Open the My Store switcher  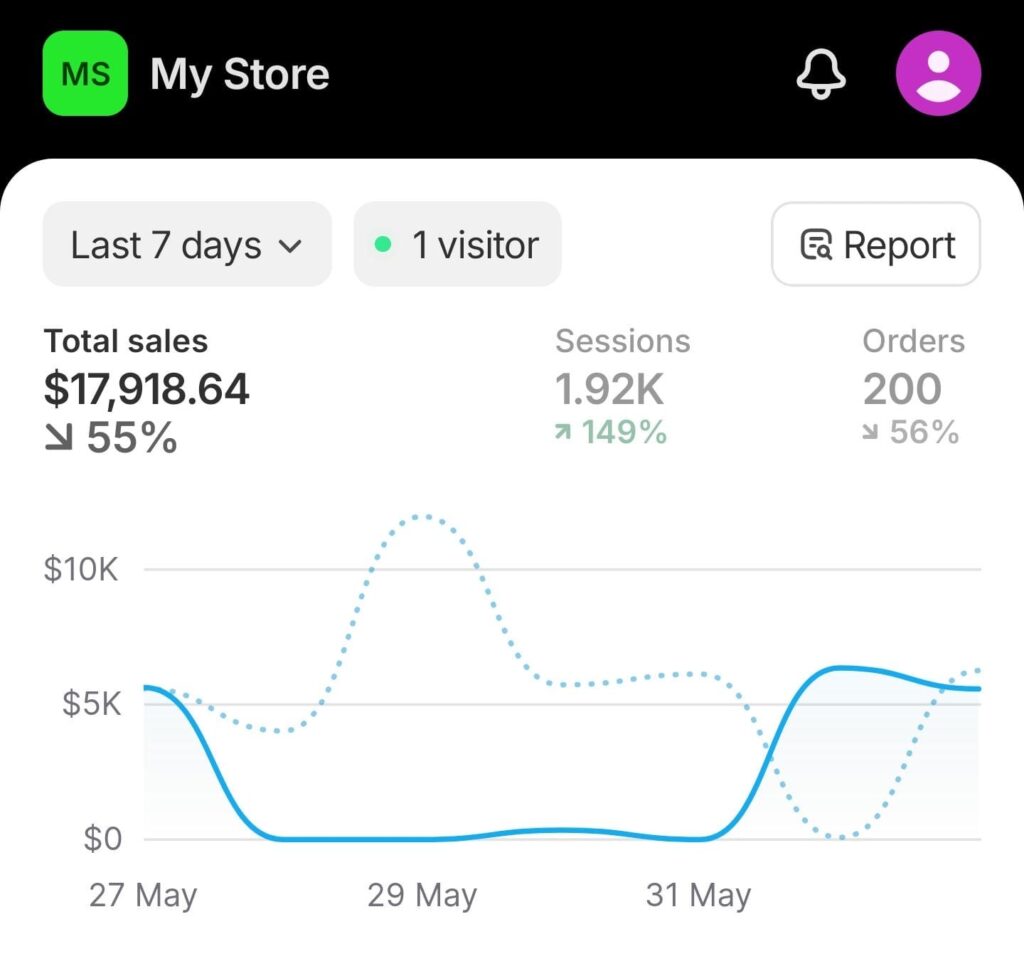coord(187,74)
